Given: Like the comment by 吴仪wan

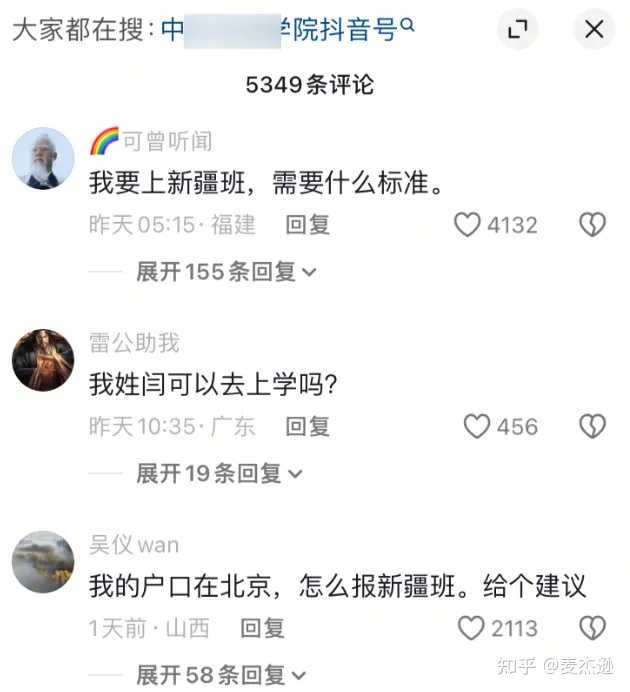Looking at the screenshot, I should click(471, 628).
